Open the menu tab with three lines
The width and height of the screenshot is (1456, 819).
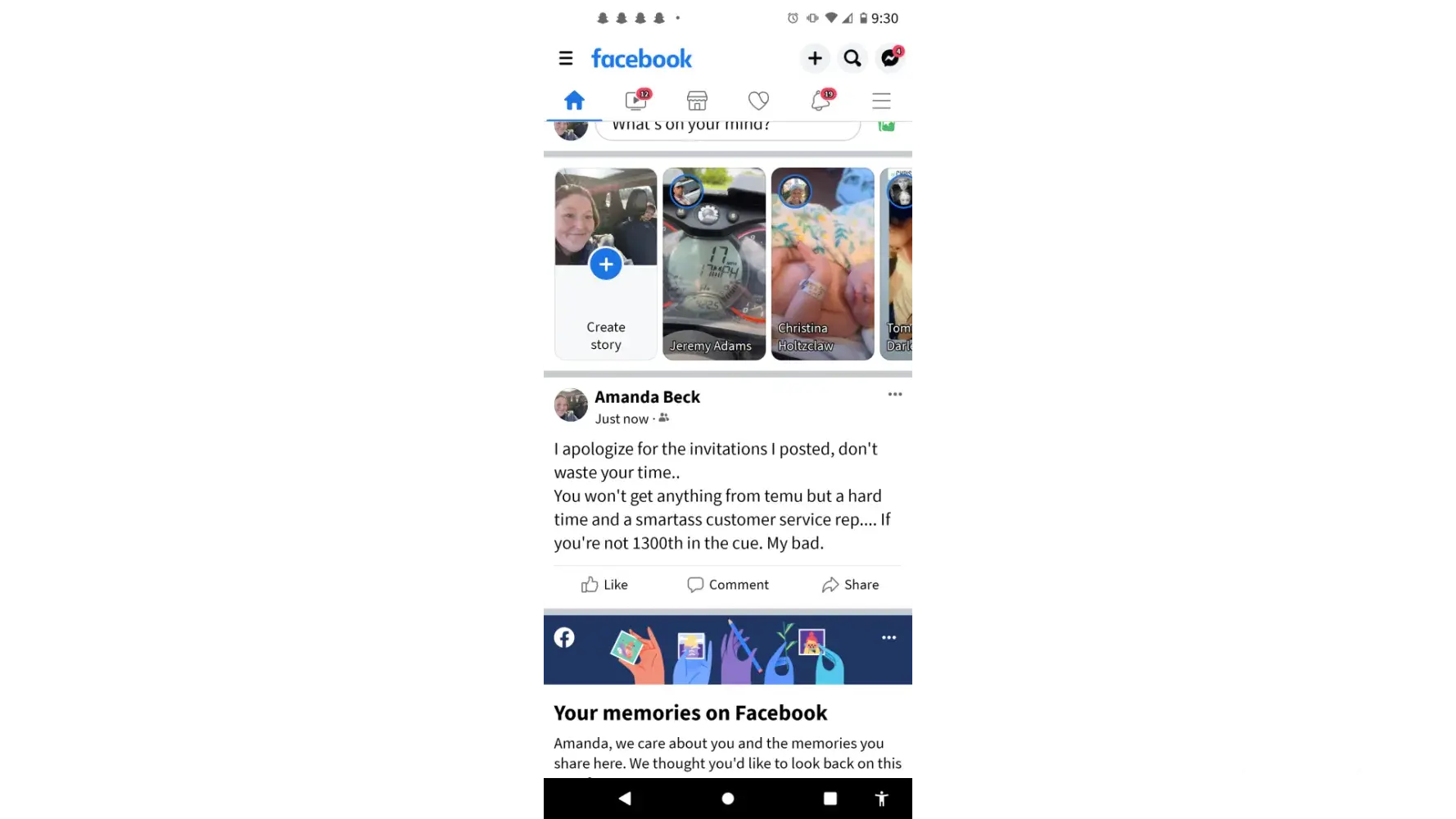coord(881,101)
